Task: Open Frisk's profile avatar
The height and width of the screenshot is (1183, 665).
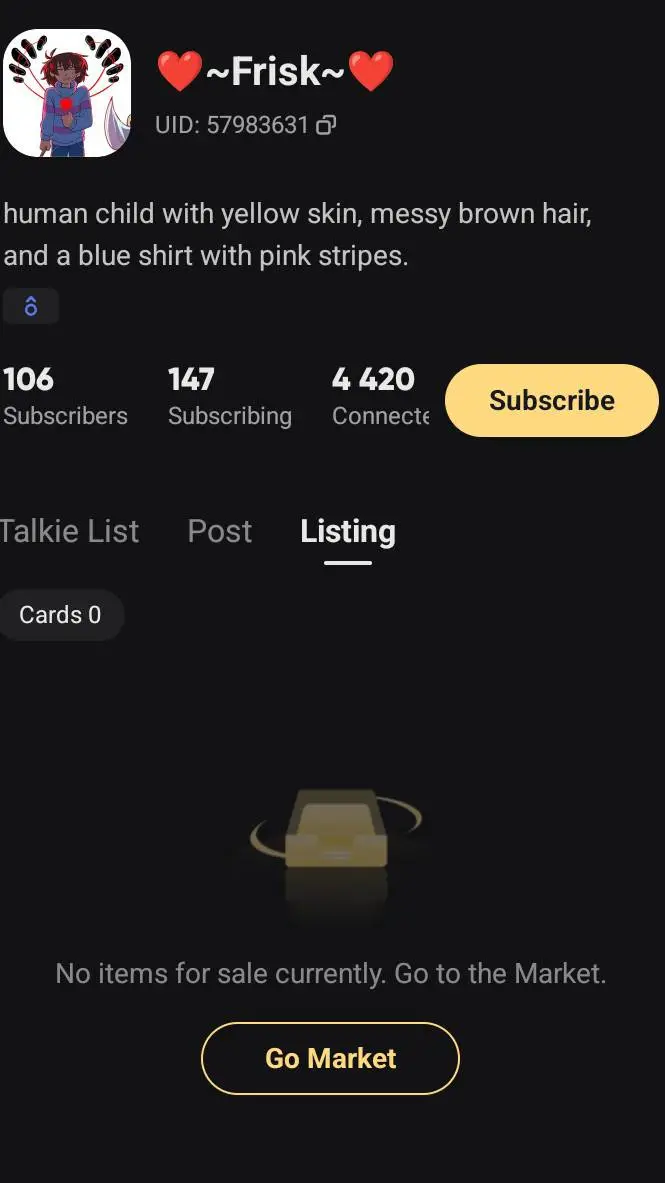Action: click(x=67, y=93)
